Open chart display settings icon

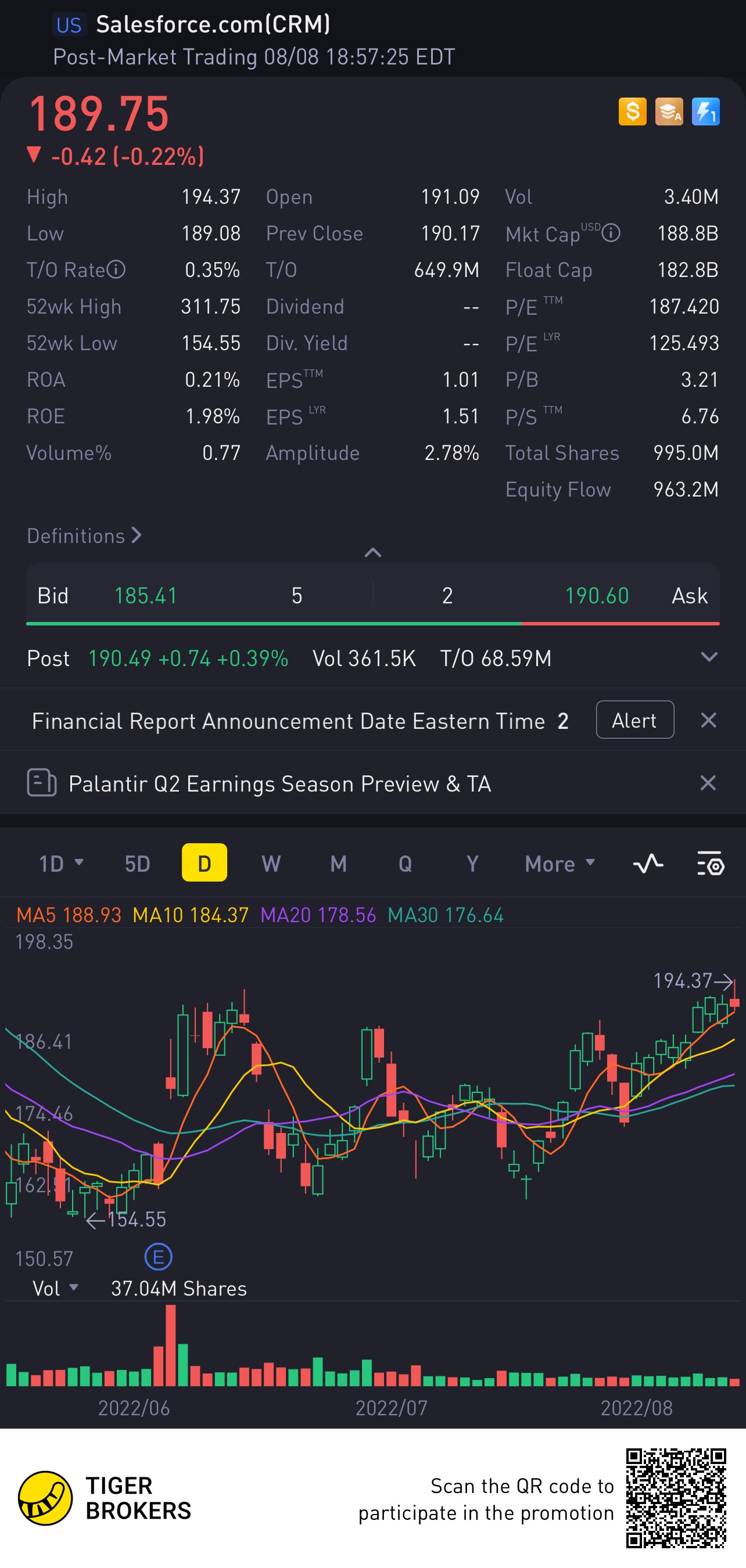pos(710,863)
